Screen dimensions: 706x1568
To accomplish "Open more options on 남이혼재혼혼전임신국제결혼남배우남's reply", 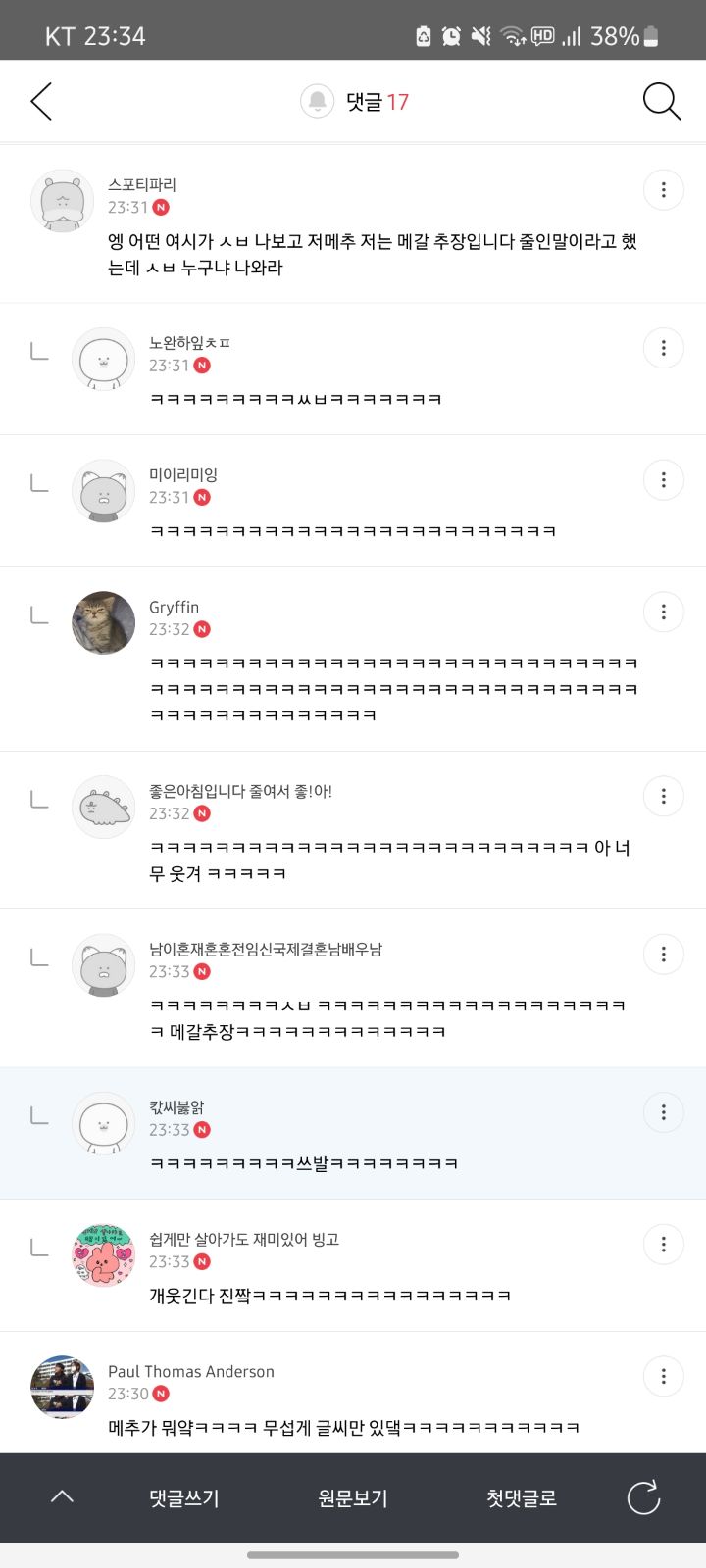I will tap(664, 955).
